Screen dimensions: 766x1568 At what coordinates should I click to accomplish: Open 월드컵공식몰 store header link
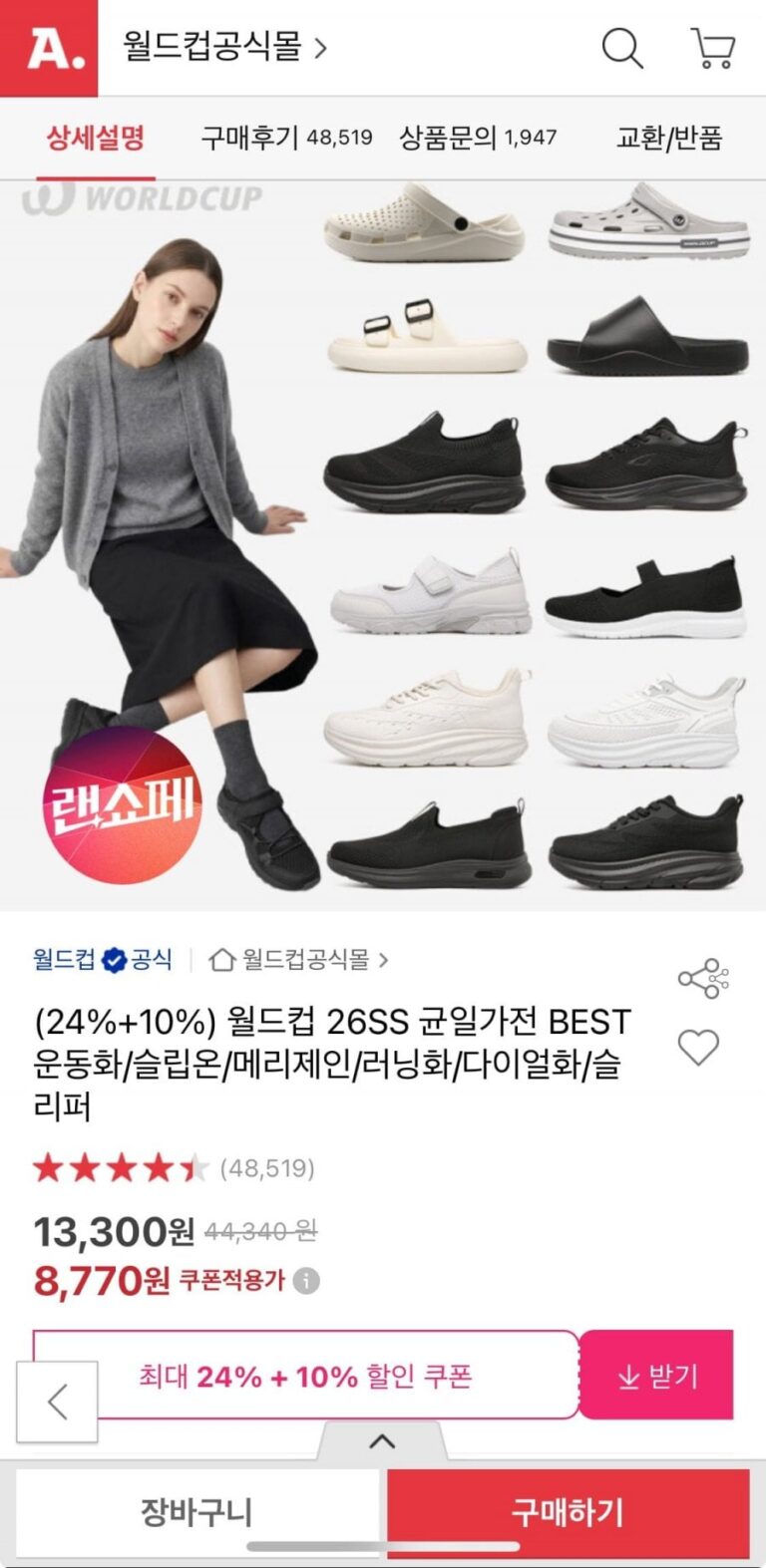(223, 47)
